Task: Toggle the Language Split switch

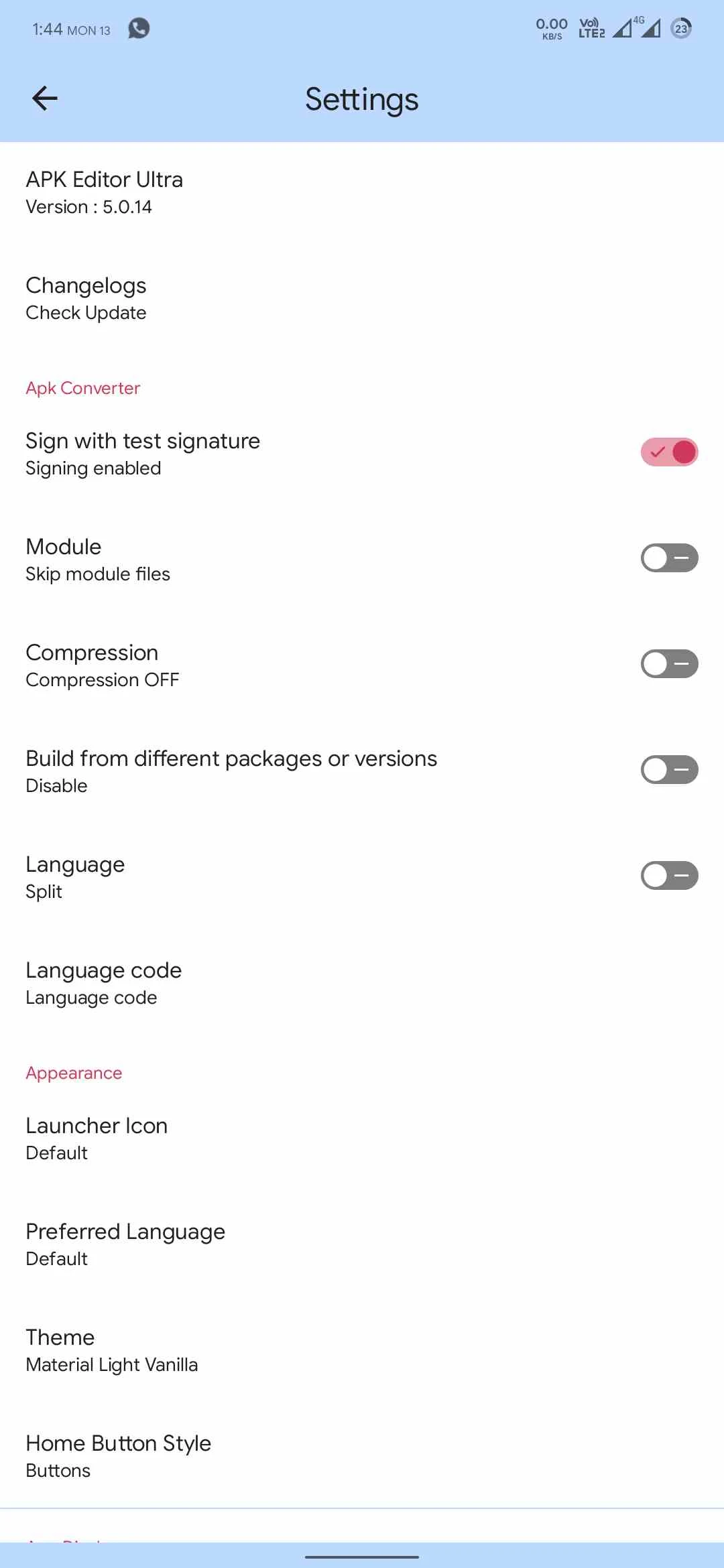Action: point(668,876)
